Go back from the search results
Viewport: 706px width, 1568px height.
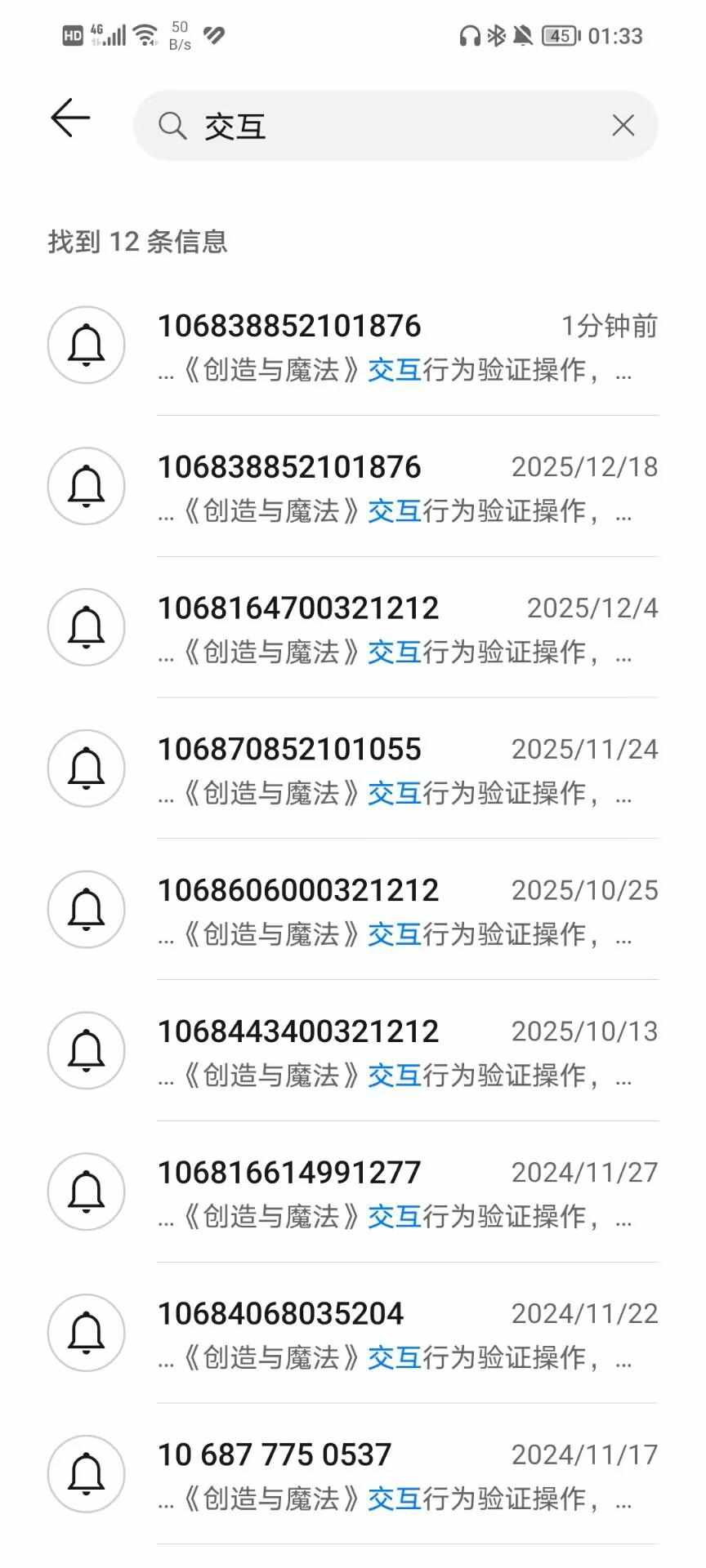[x=70, y=118]
